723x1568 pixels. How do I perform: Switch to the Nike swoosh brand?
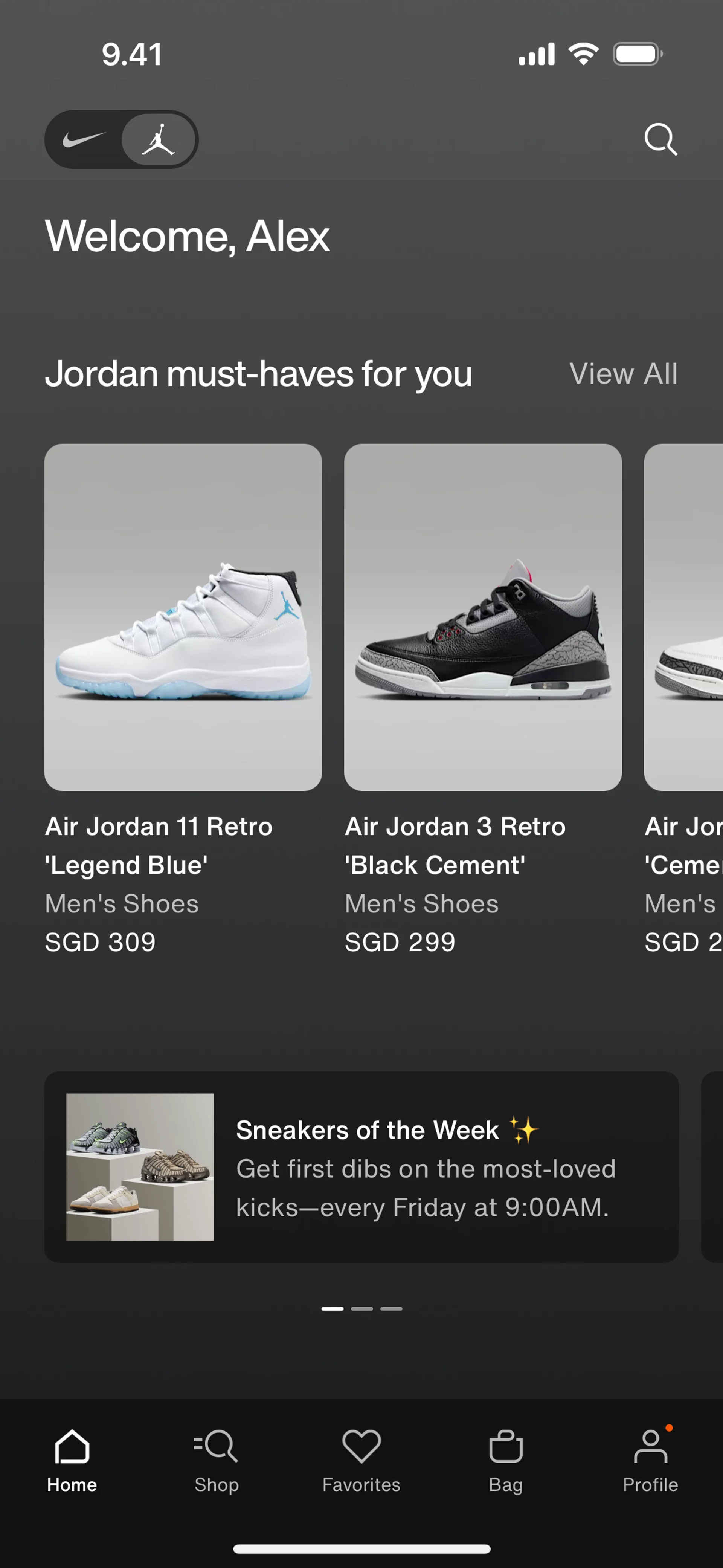click(x=84, y=139)
